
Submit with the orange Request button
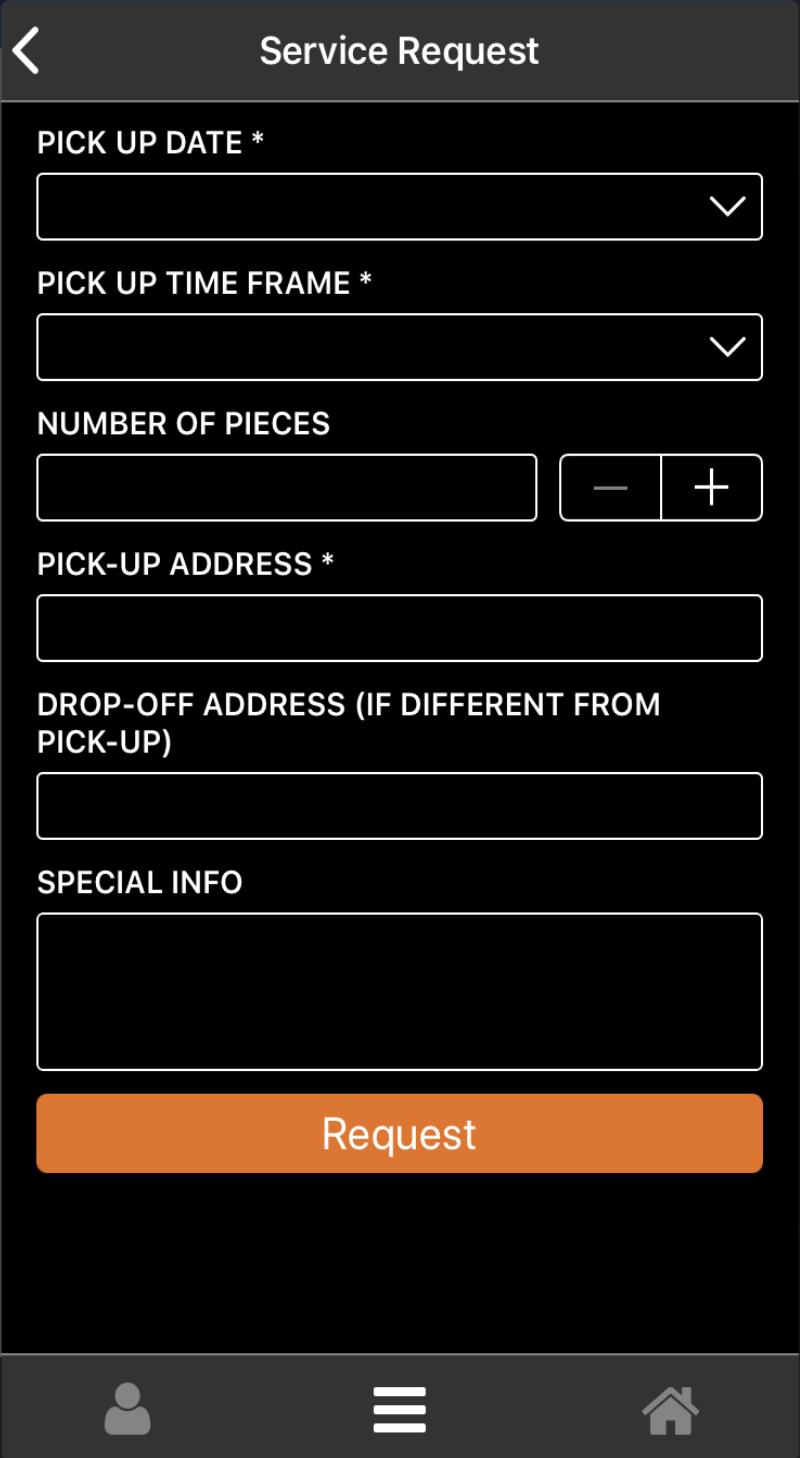click(399, 1133)
